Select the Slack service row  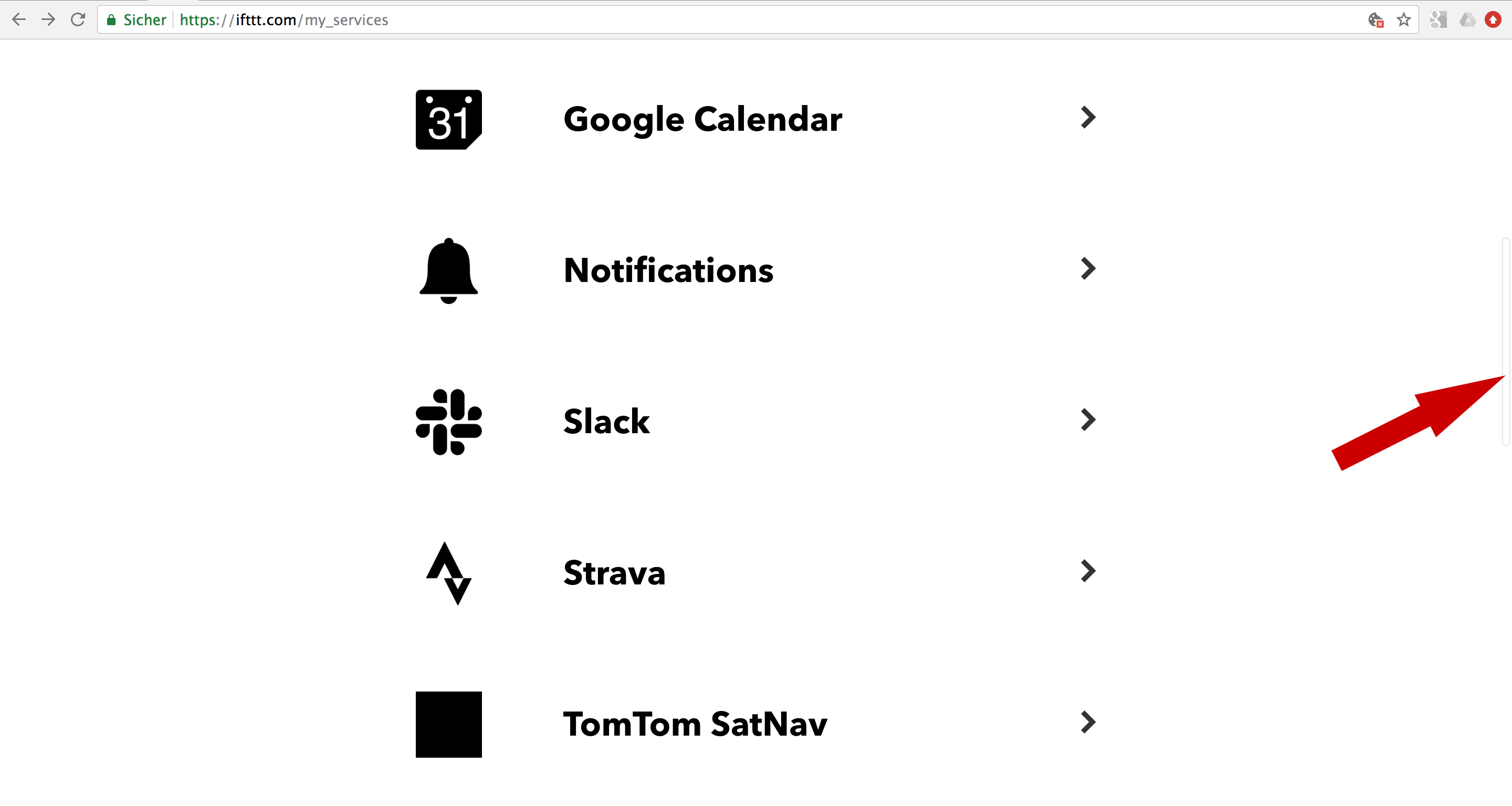pyautogui.click(x=606, y=421)
